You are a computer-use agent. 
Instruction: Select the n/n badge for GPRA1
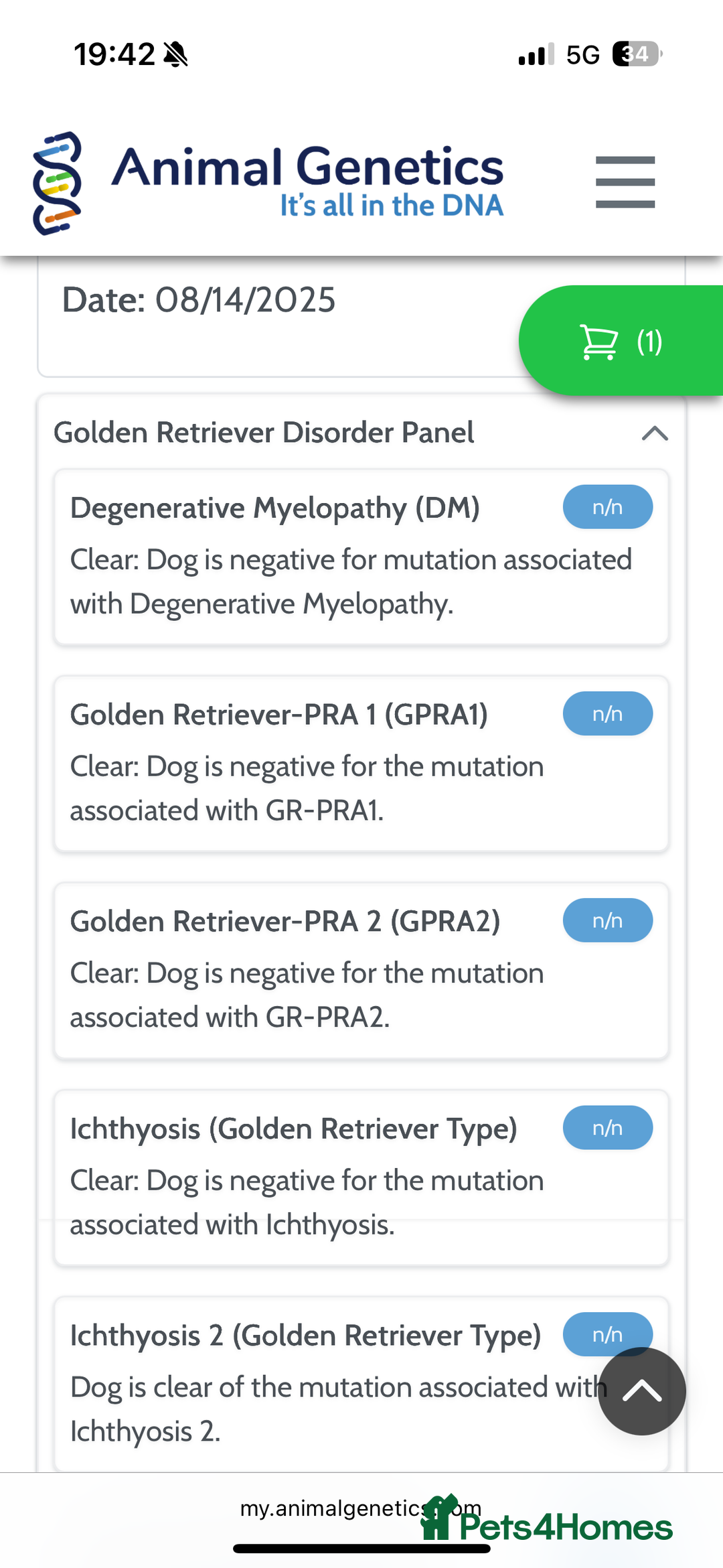pos(607,714)
